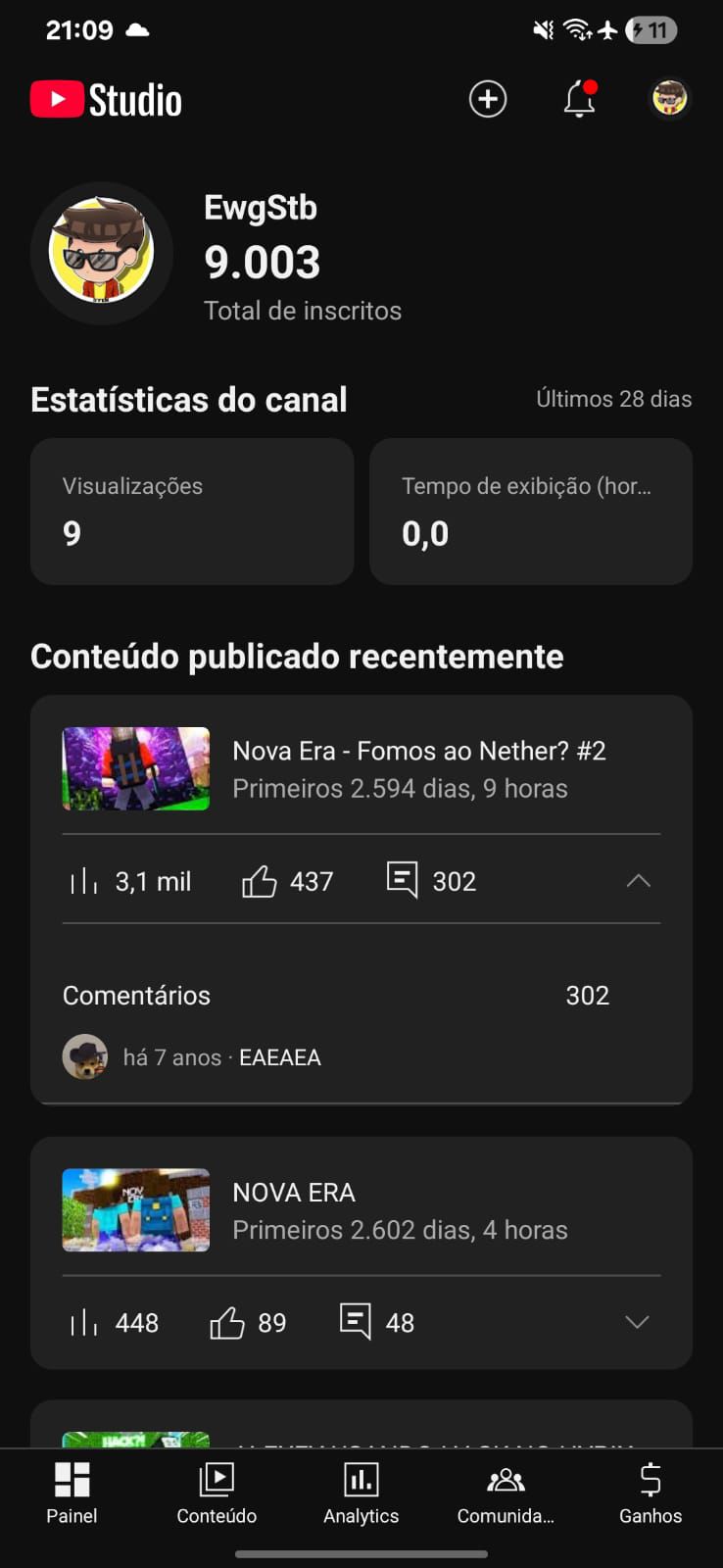Open the Tempo de exibição card
The image size is (723, 1568).
[x=531, y=512]
